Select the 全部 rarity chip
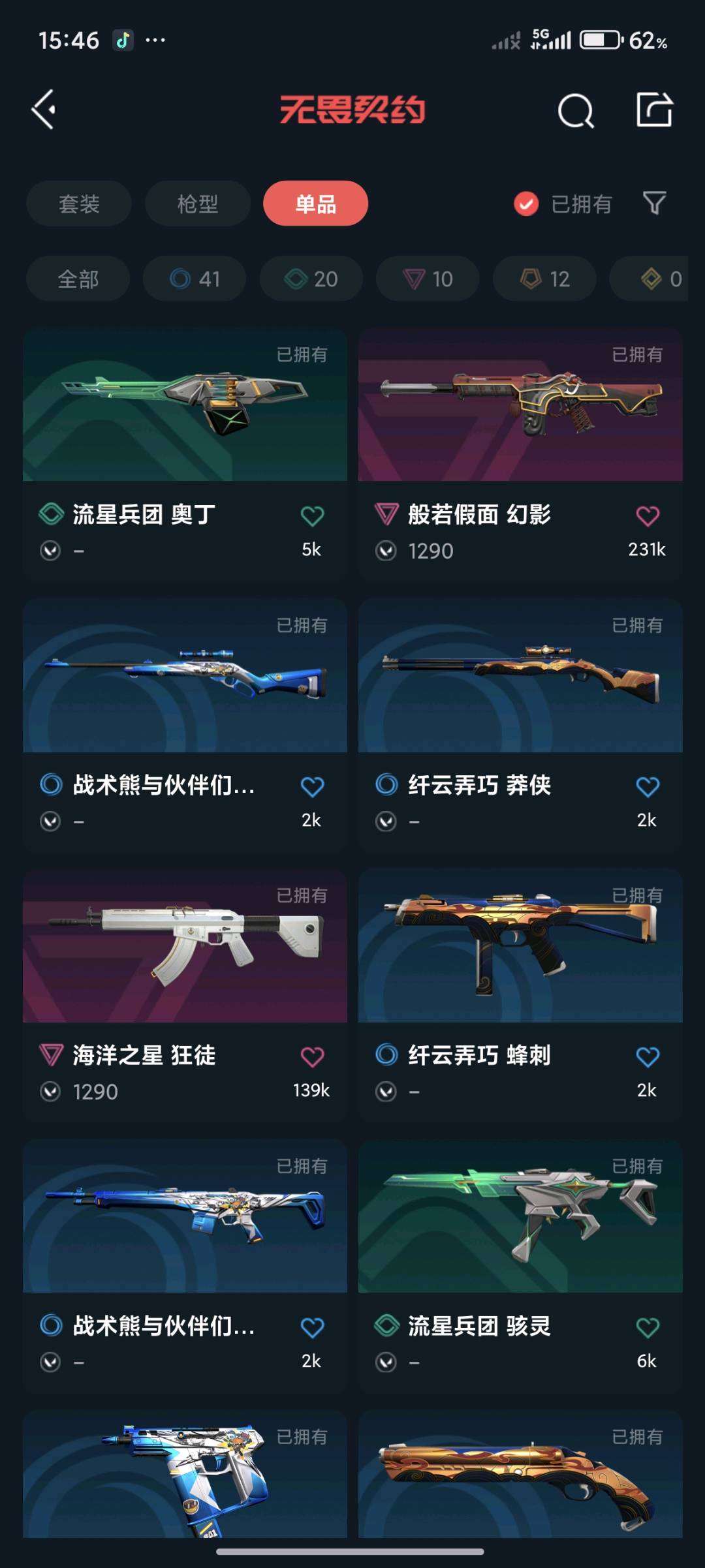 [78, 279]
